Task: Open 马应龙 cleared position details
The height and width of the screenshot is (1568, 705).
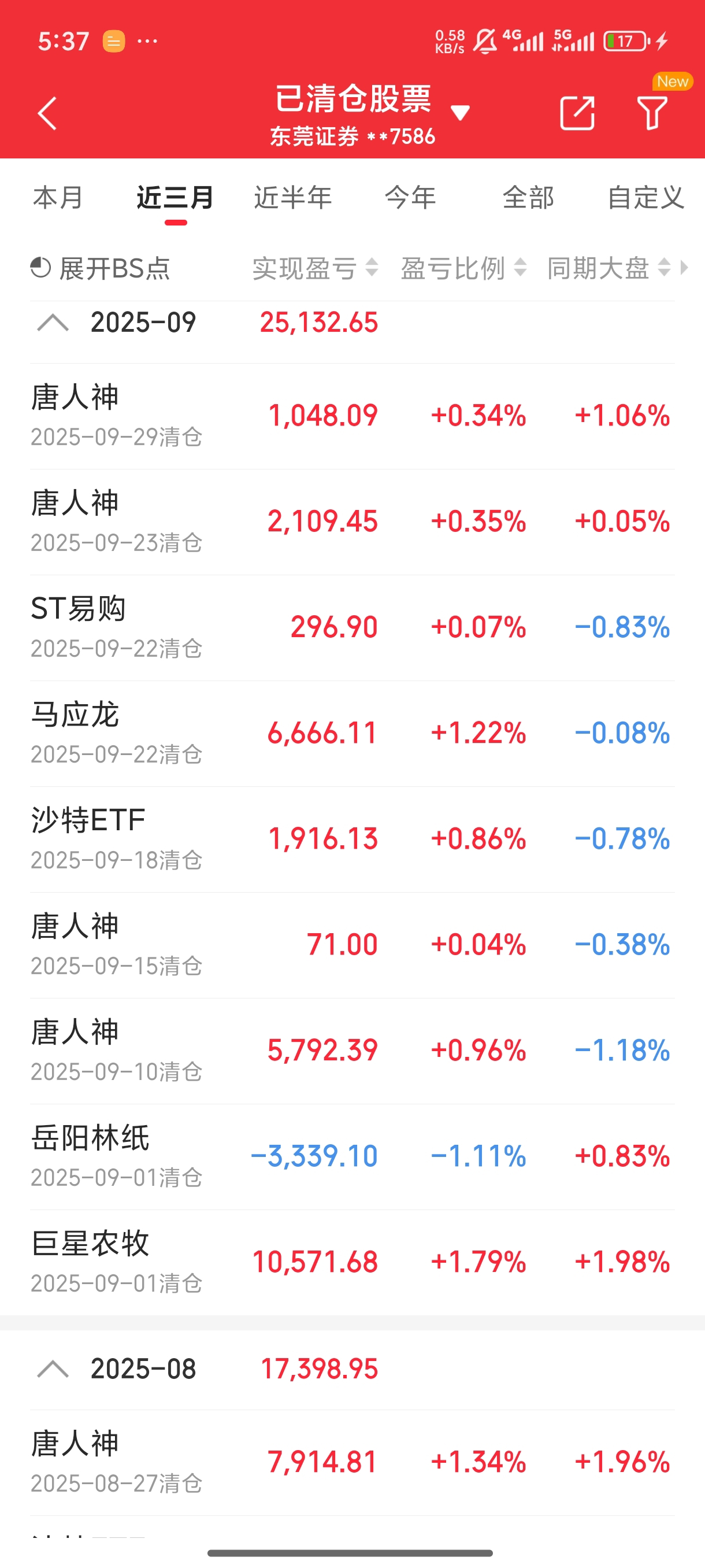Action: [x=352, y=733]
